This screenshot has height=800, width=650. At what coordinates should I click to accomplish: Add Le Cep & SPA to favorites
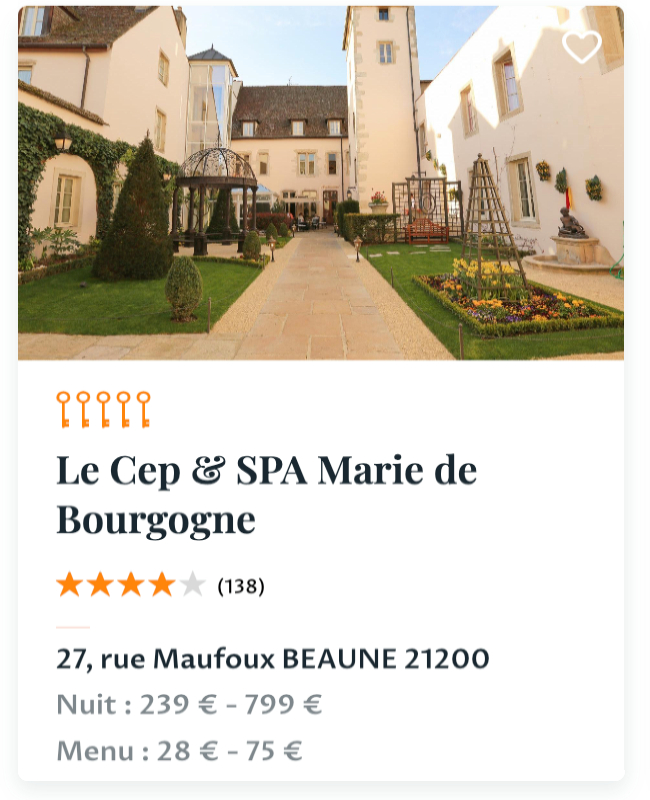pos(582,46)
